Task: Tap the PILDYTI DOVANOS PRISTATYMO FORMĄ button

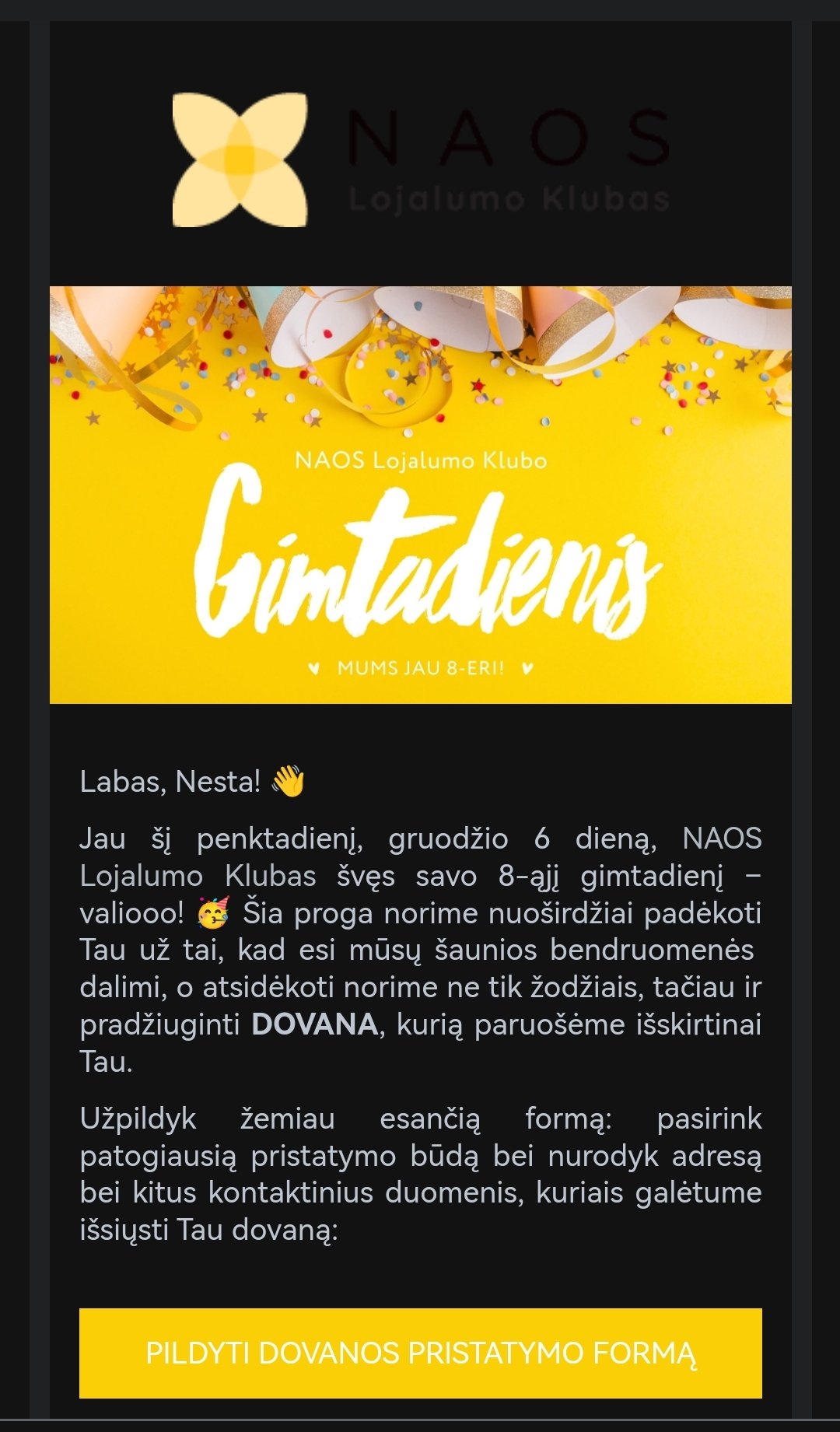Action: click(420, 1353)
